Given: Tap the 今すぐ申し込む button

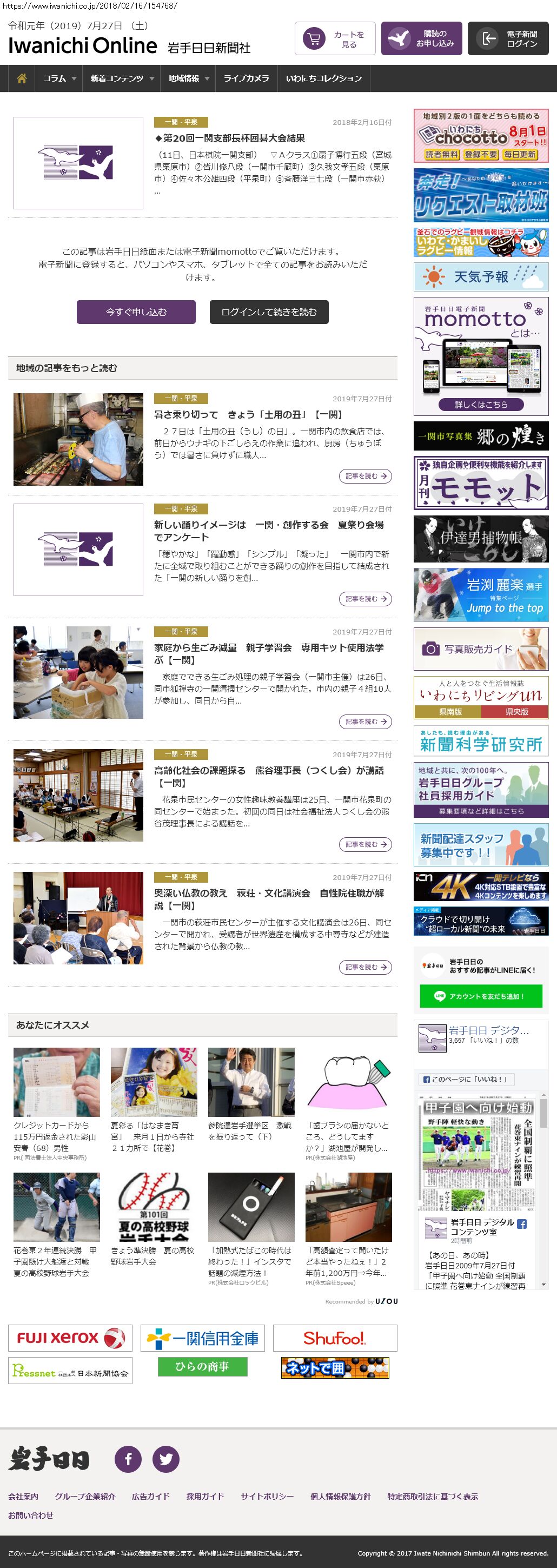Looking at the screenshot, I should (x=136, y=312).
